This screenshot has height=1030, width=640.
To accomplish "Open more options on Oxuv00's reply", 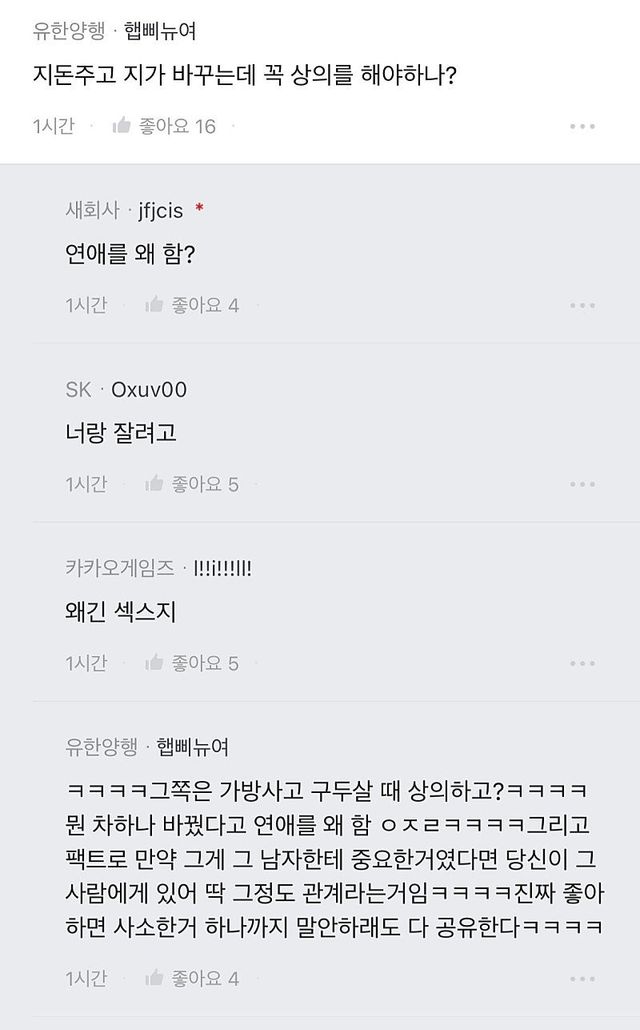I will tap(582, 484).
